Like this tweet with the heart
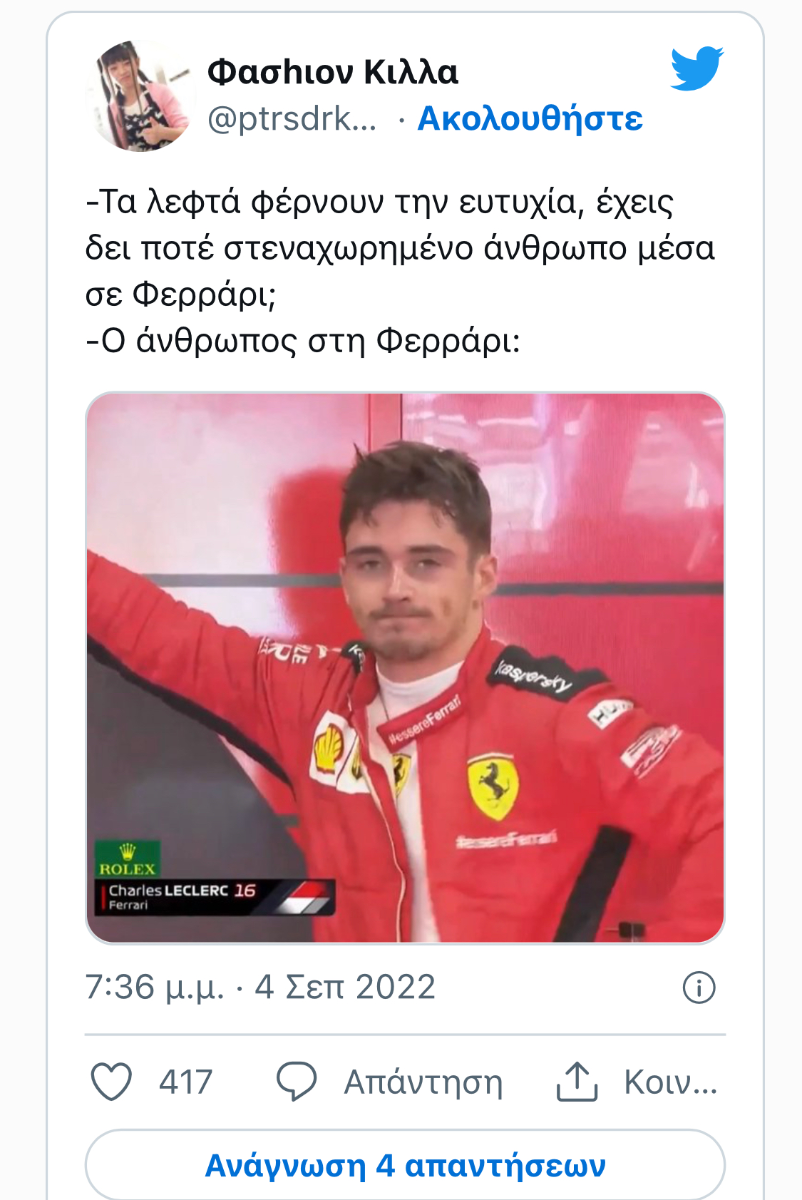The image size is (802, 1200). pyautogui.click(x=112, y=1082)
